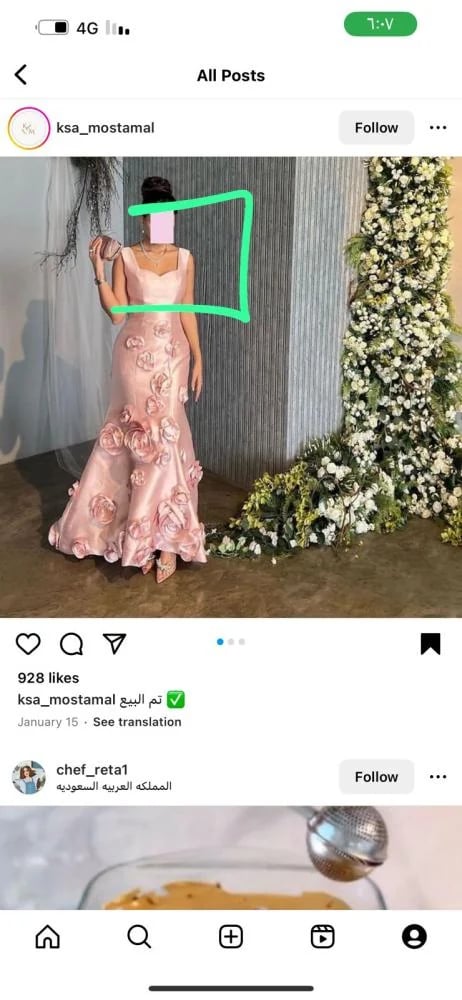Go back from All Posts
Viewport: 462px width, 1000px height.
coord(21,75)
